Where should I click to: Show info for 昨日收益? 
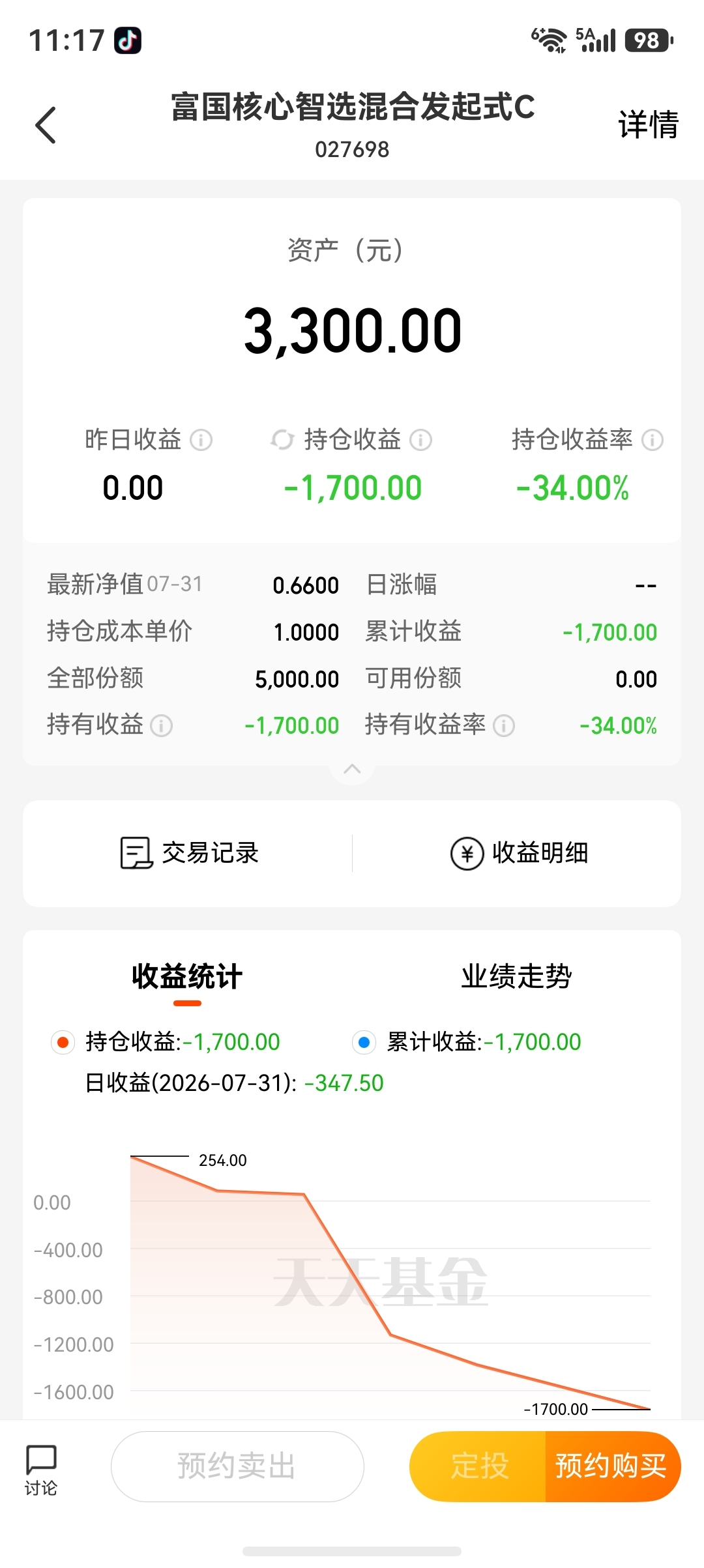pos(201,441)
